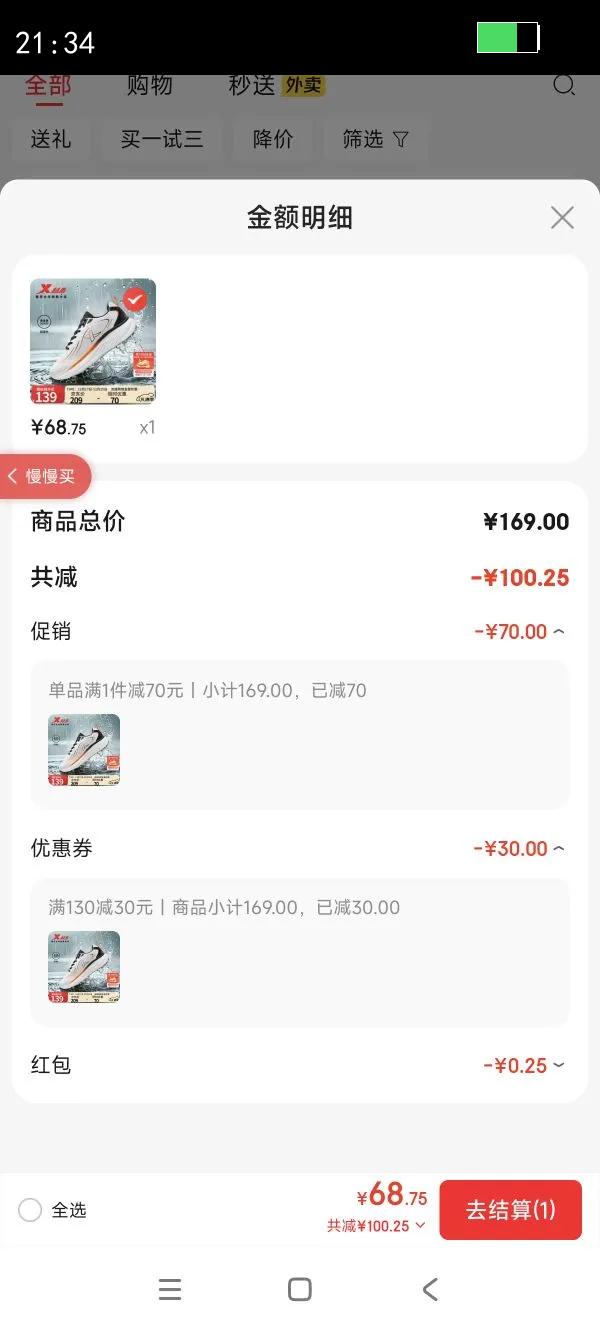Viewport: 600px width, 1335px height.
Task: Toggle the 全选 checkbox
Action: pos(30,1210)
